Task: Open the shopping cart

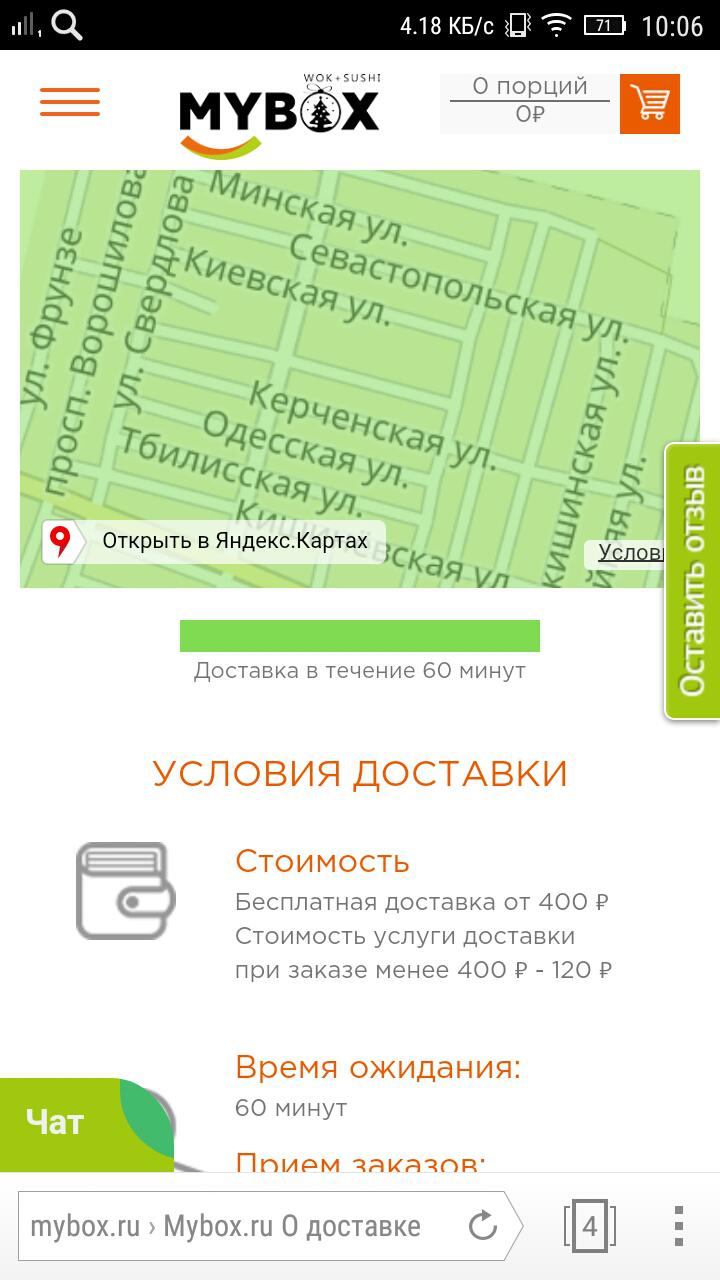Action: [650, 104]
